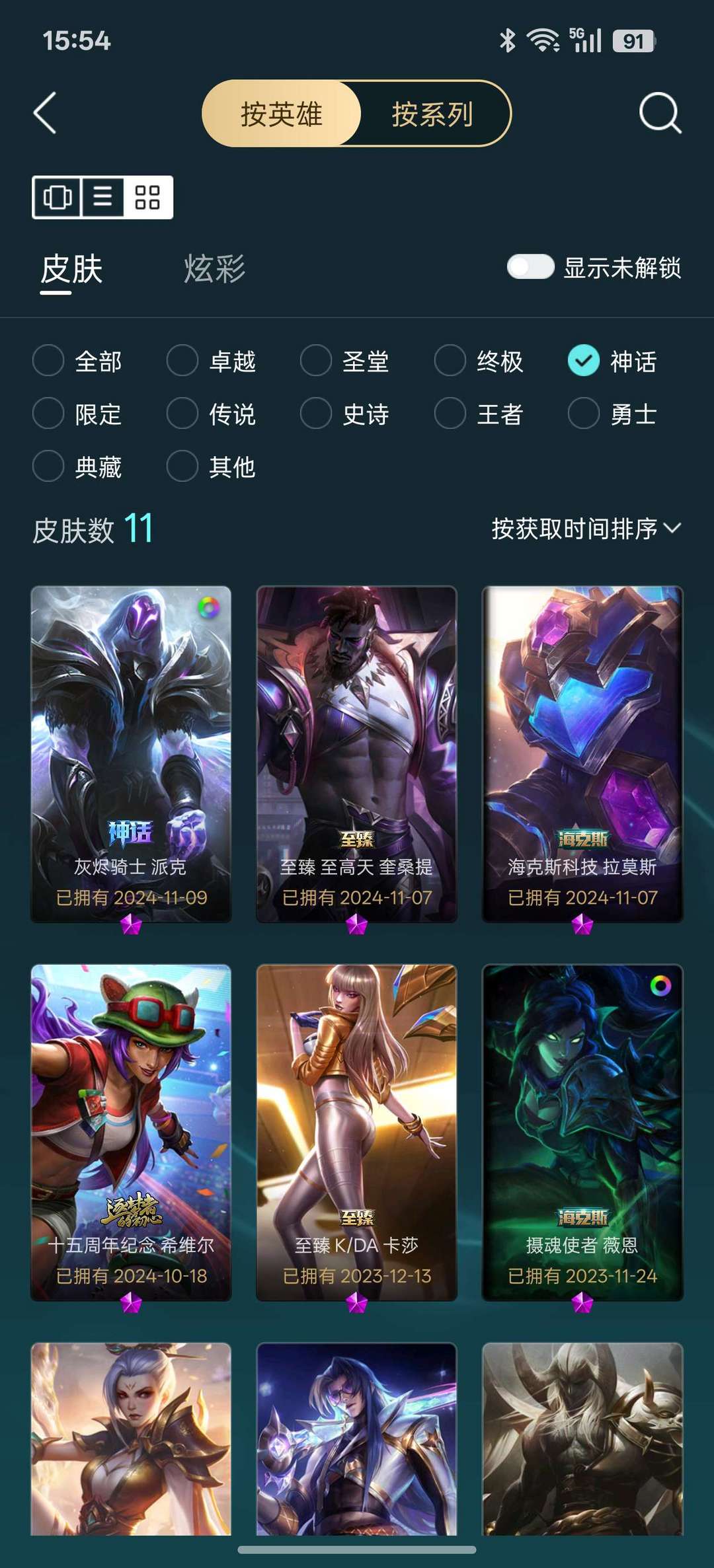Uncheck the 神话 filter
The width and height of the screenshot is (714, 1568).
[x=613, y=361]
